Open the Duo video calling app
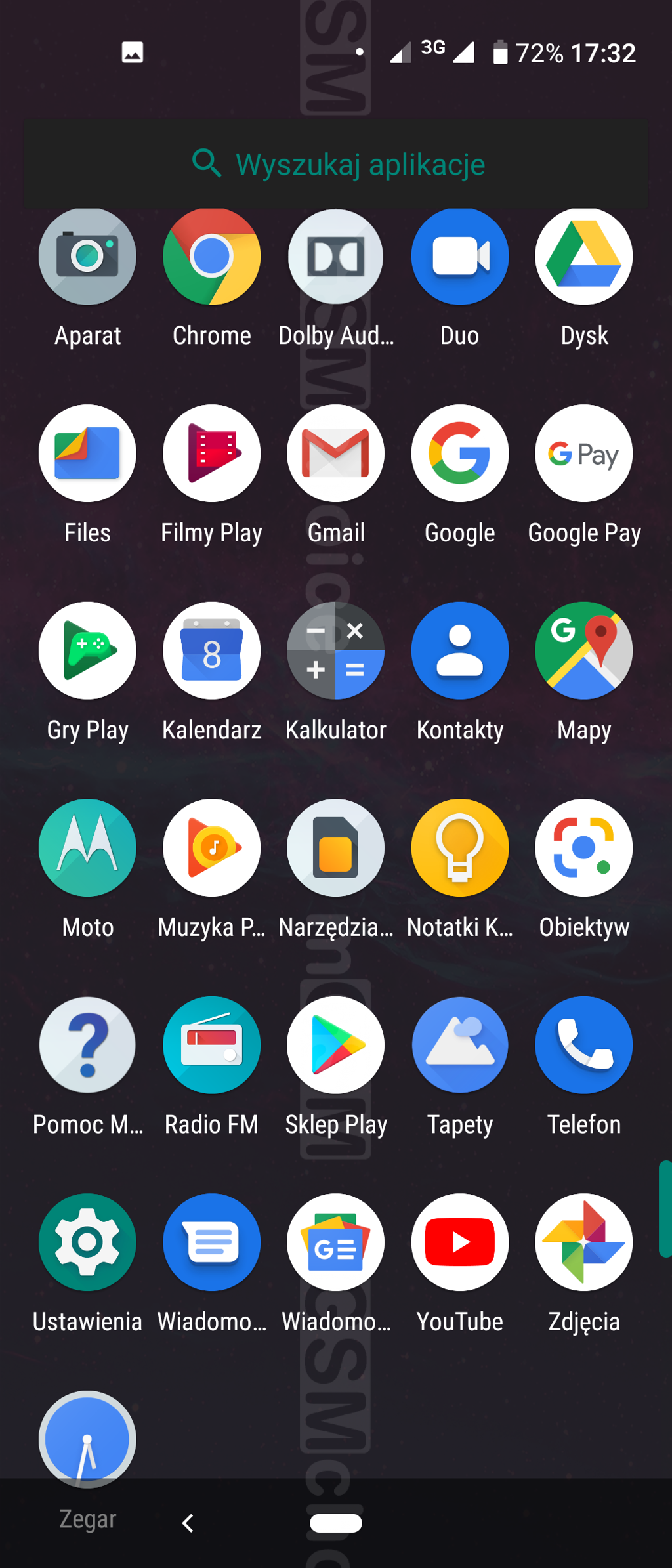Image resolution: width=672 pixels, height=1568 pixels. [459, 257]
